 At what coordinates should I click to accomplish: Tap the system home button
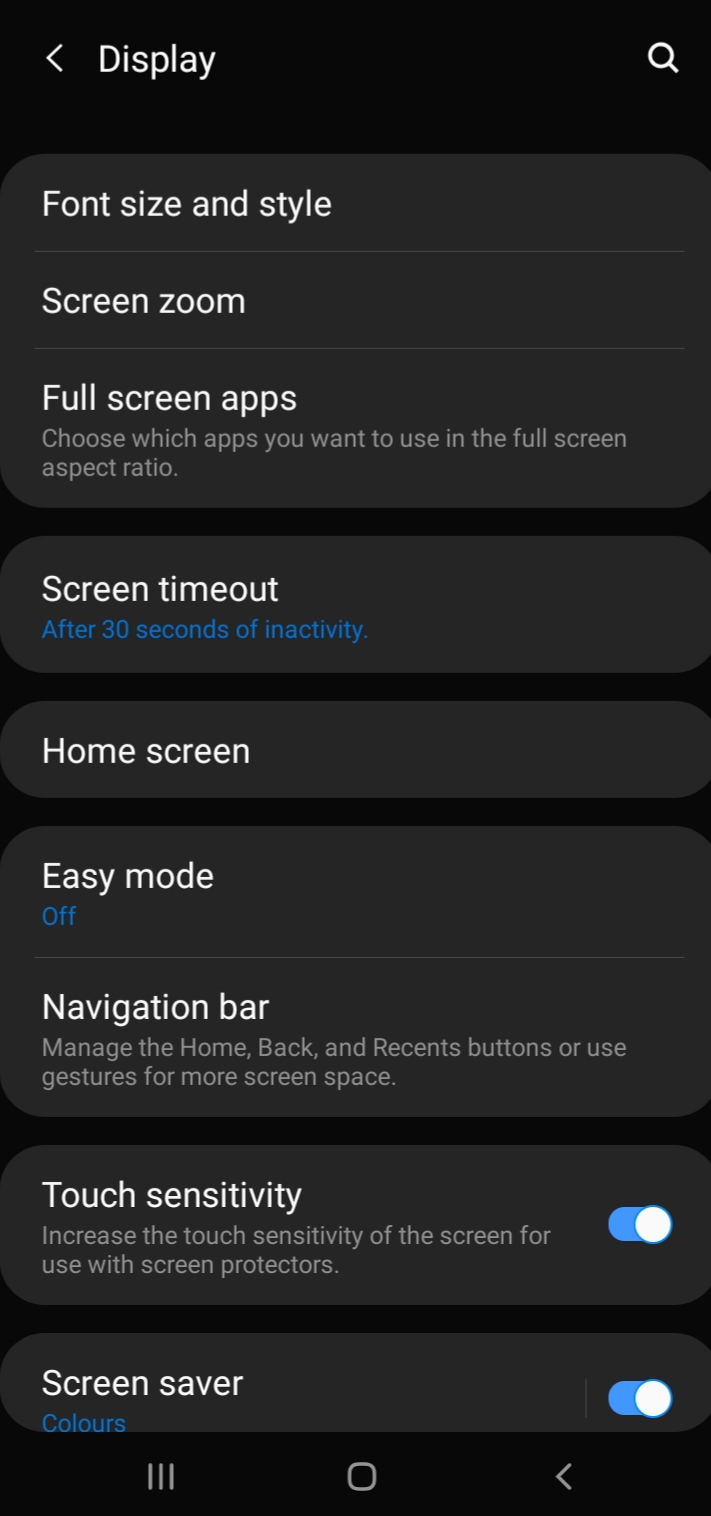(361, 1476)
